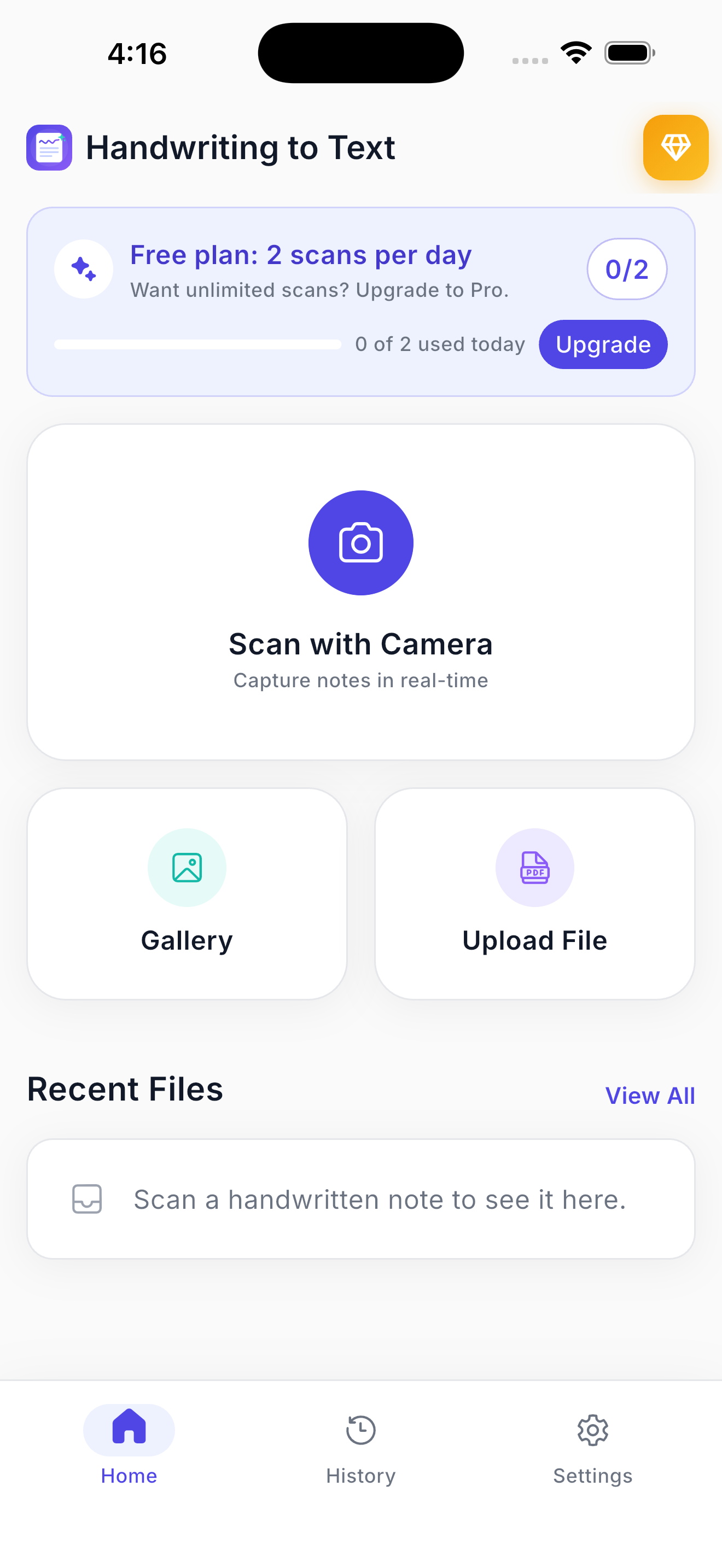View all recent files
This screenshot has width=722, height=1568.
(650, 1096)
